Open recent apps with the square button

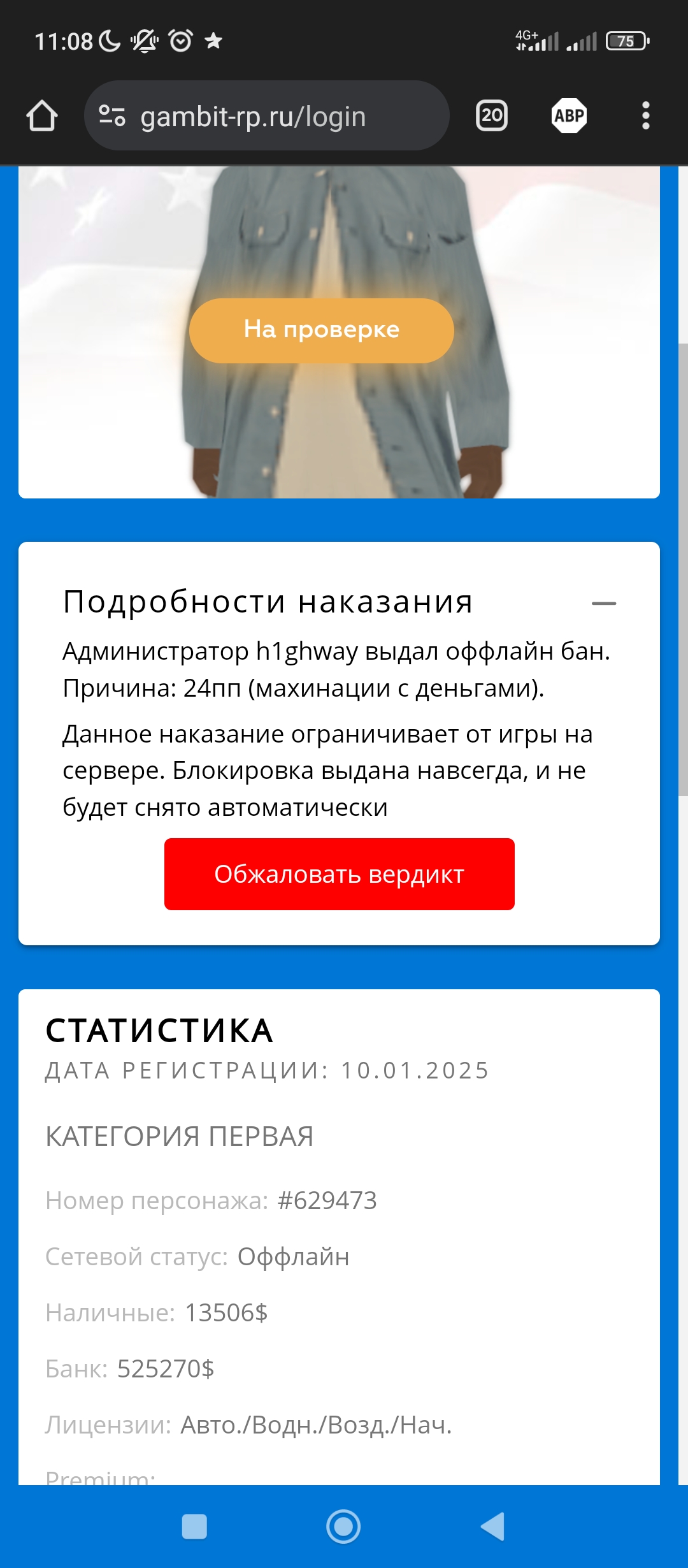click(x=194, y=1527)
